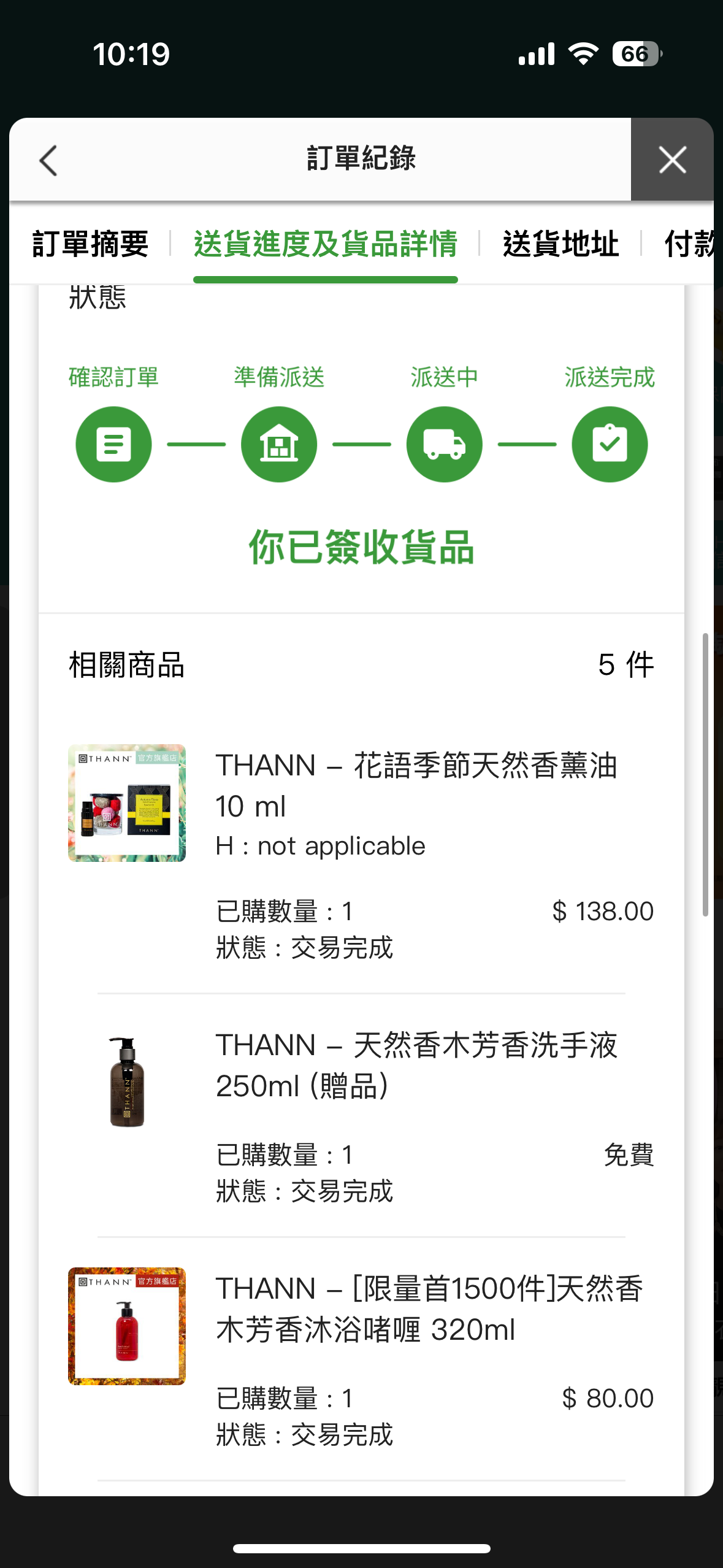Image resolution: width=723 pixels, height=1568 pixels.
Task: Select the 送貨進度及貨品詳情 tab
Action: pyautogui.click(x=326, y=244)
